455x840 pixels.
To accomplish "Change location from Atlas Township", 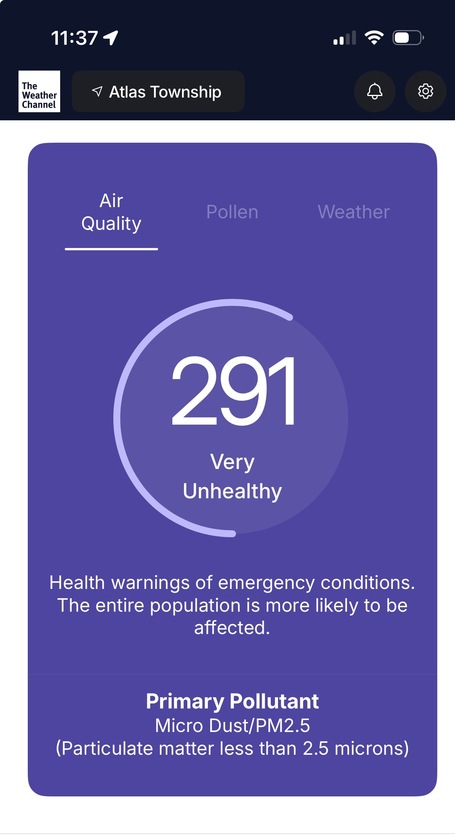I will [x=158, y=92].
